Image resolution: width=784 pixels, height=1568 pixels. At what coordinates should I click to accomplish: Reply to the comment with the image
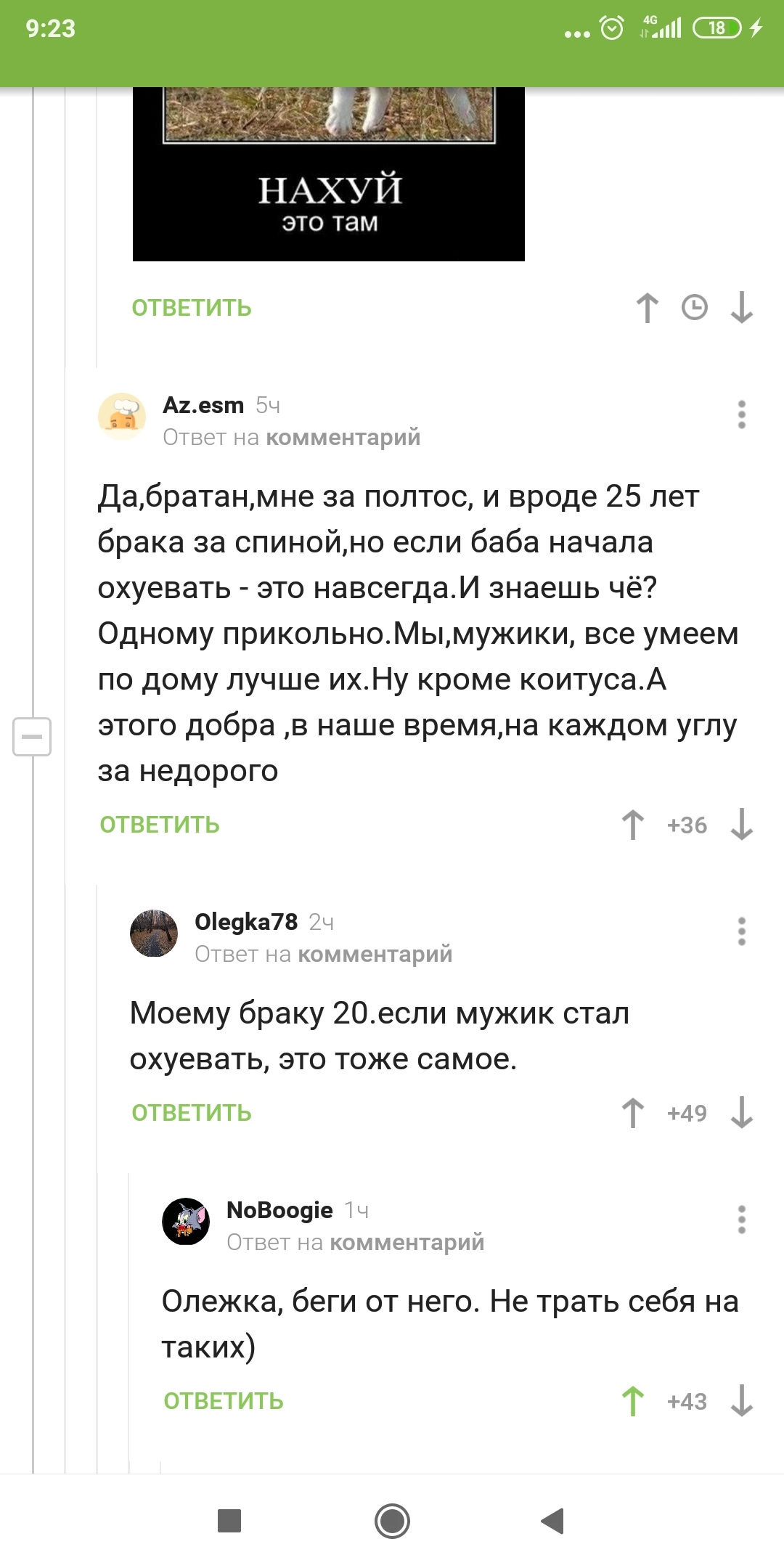192,308
